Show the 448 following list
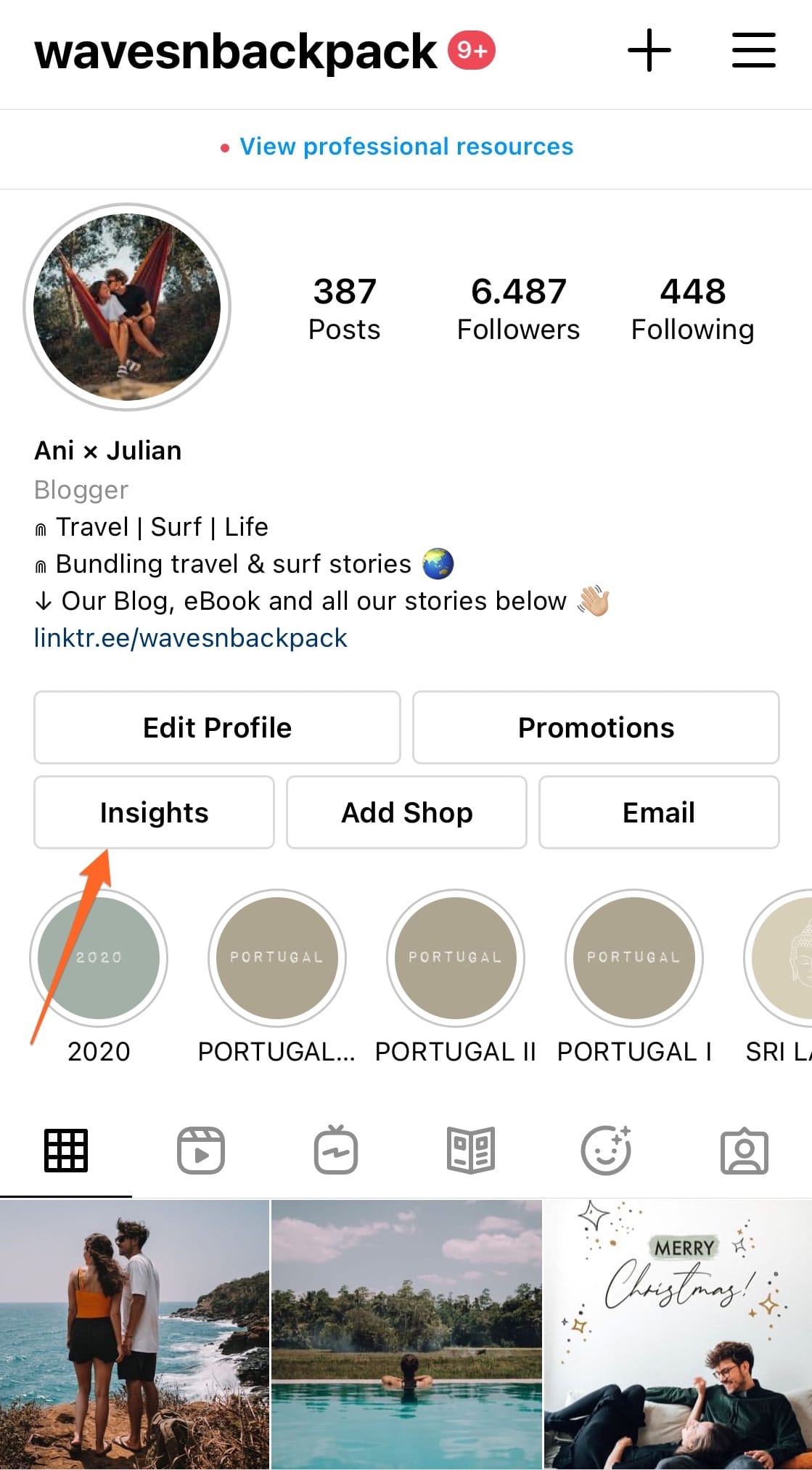This screenshot has width=812, height=1470. [x=692, y=309]
